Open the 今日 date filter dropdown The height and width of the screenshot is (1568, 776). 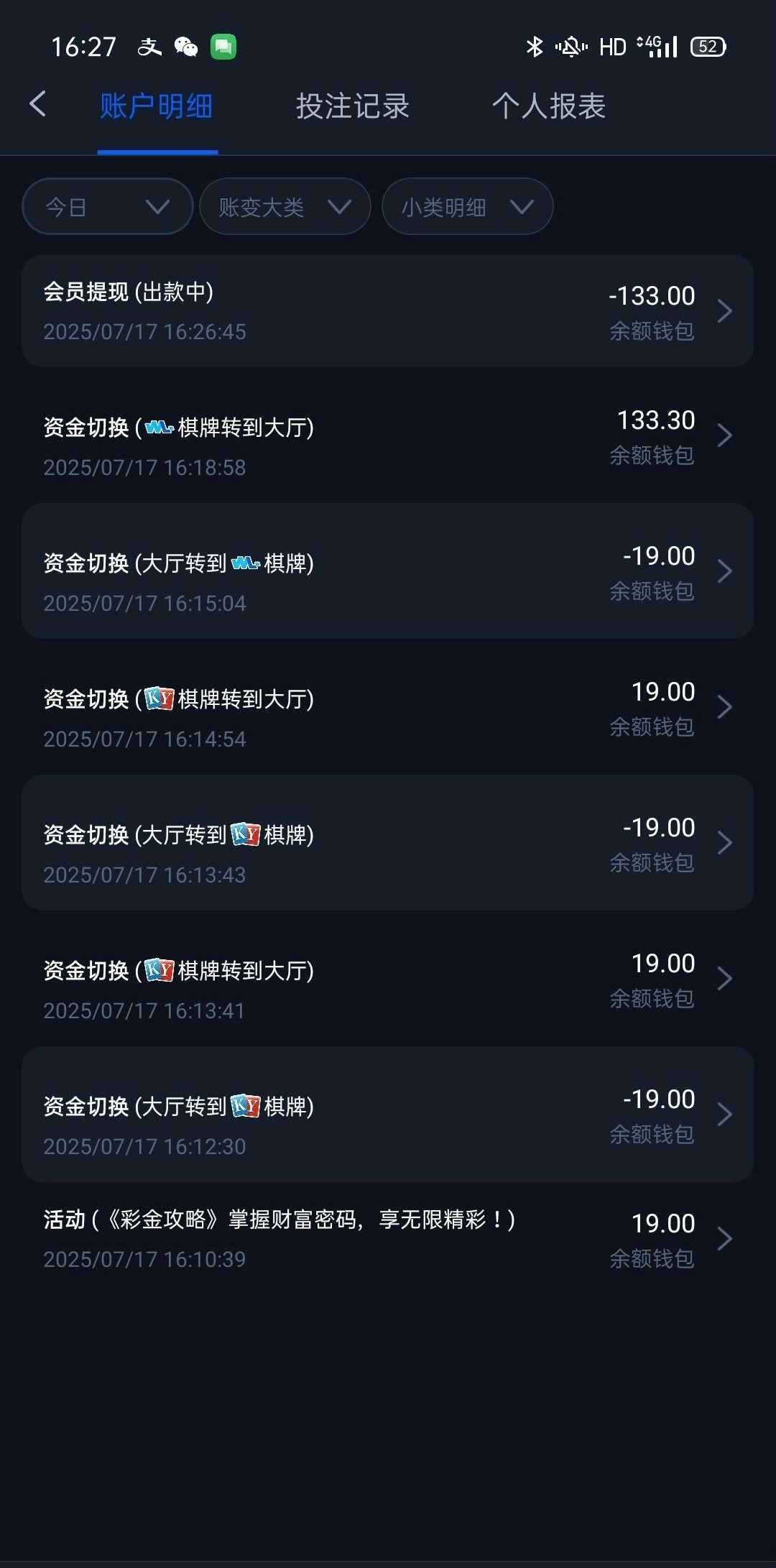tap(106, 206)
